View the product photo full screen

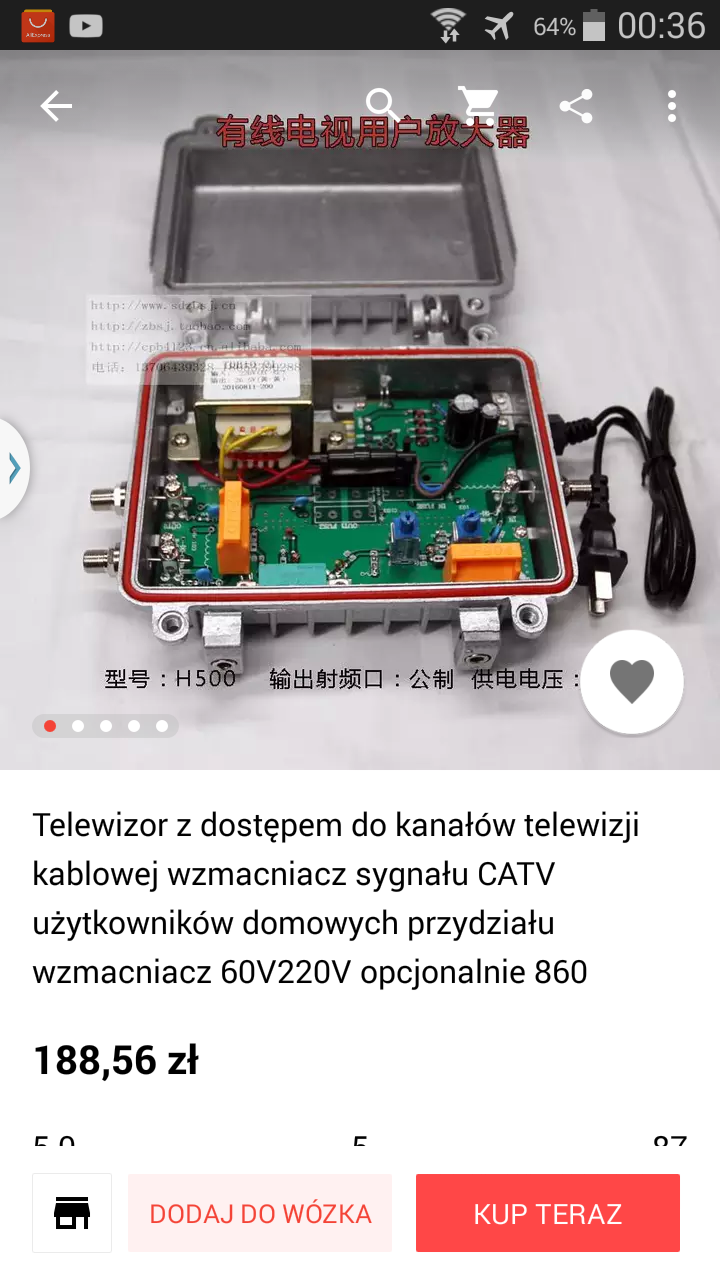pos(360,450)
